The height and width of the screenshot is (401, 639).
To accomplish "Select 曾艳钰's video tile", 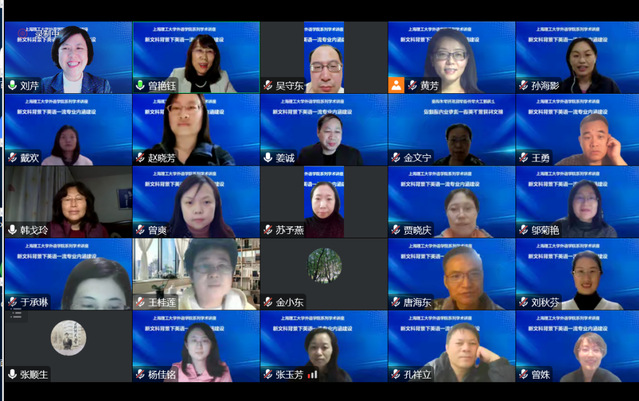I will [x=196, y=57].
